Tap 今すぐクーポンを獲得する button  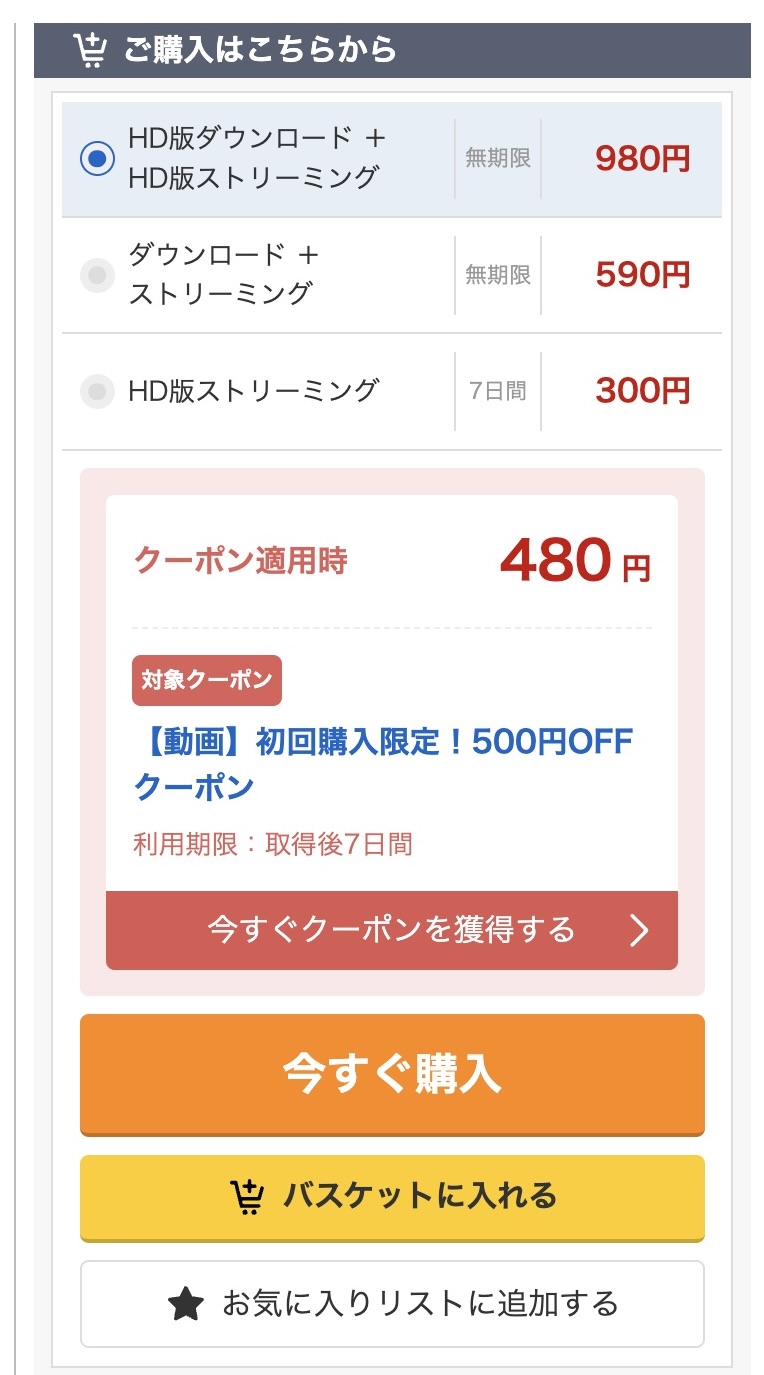391,930
